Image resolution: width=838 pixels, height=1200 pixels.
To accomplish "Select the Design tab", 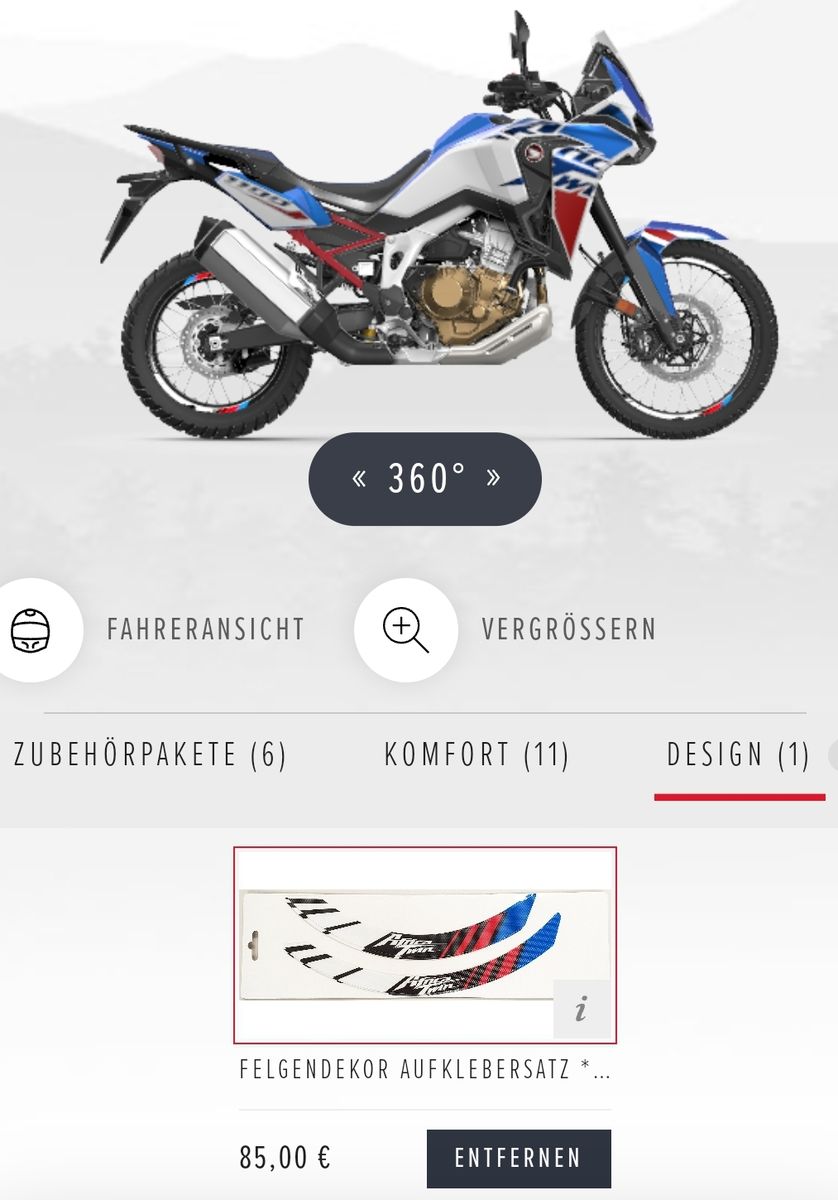I will pos(738,755).
